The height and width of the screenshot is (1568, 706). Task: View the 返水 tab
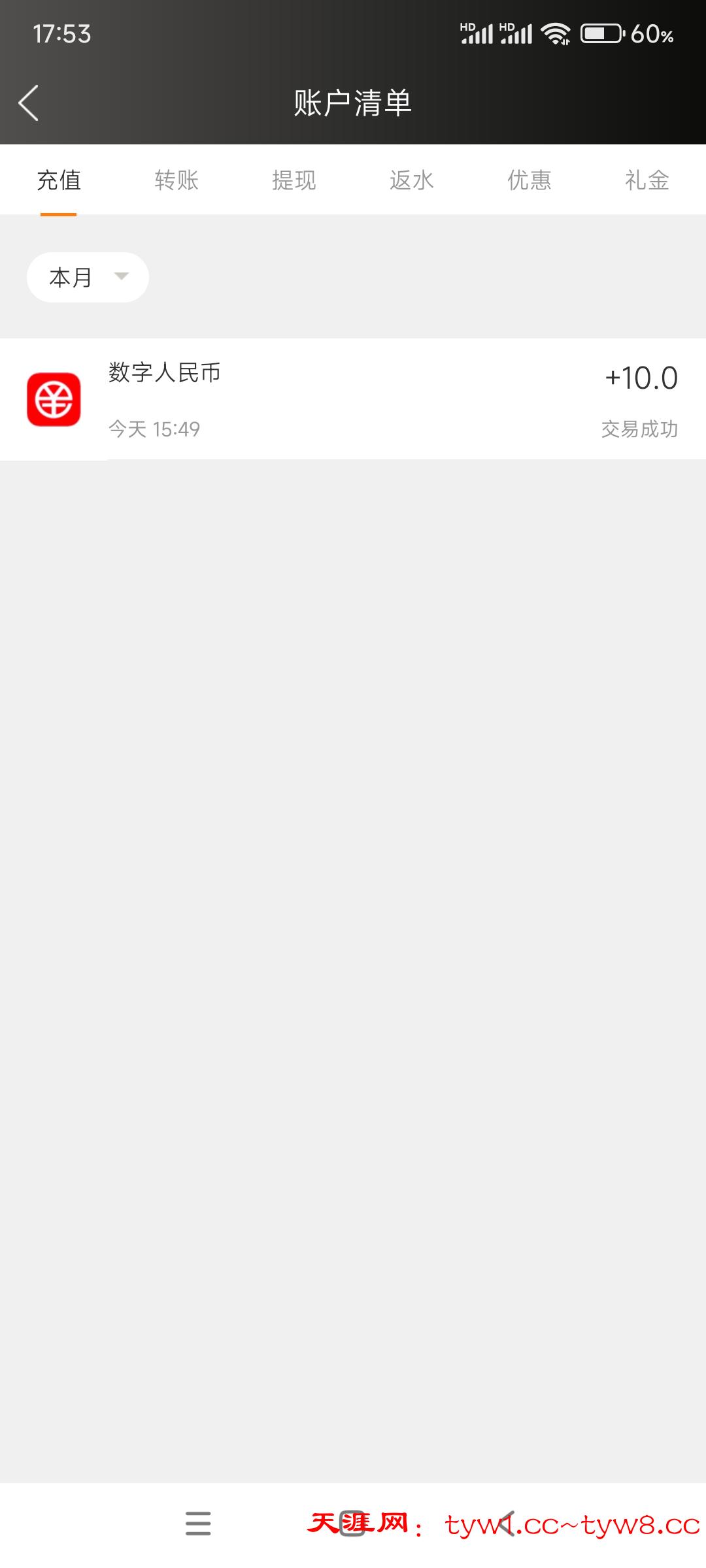coord(412,180)
